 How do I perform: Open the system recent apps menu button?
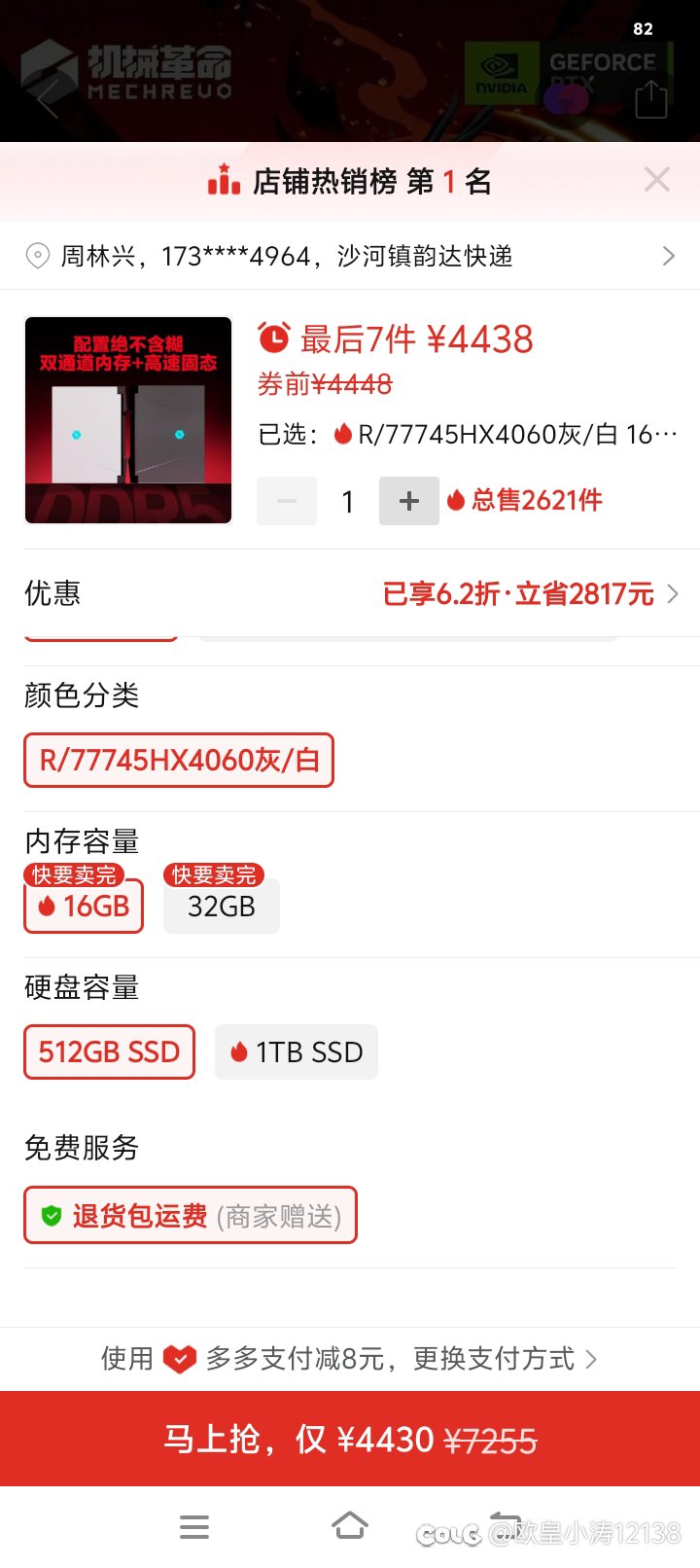point(194,1527)
